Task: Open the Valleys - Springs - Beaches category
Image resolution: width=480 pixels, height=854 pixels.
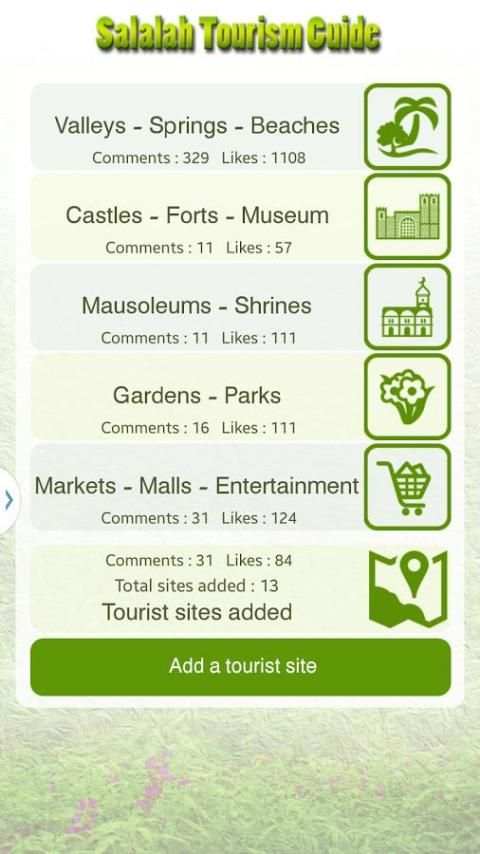Action: point(240,126)
